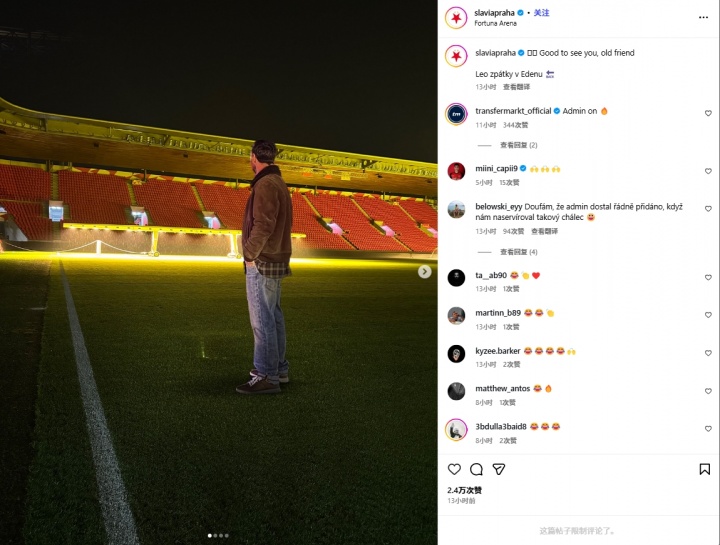Like the slaviapraha post
Screen dimensions: 720x545
tap(454, 469)
